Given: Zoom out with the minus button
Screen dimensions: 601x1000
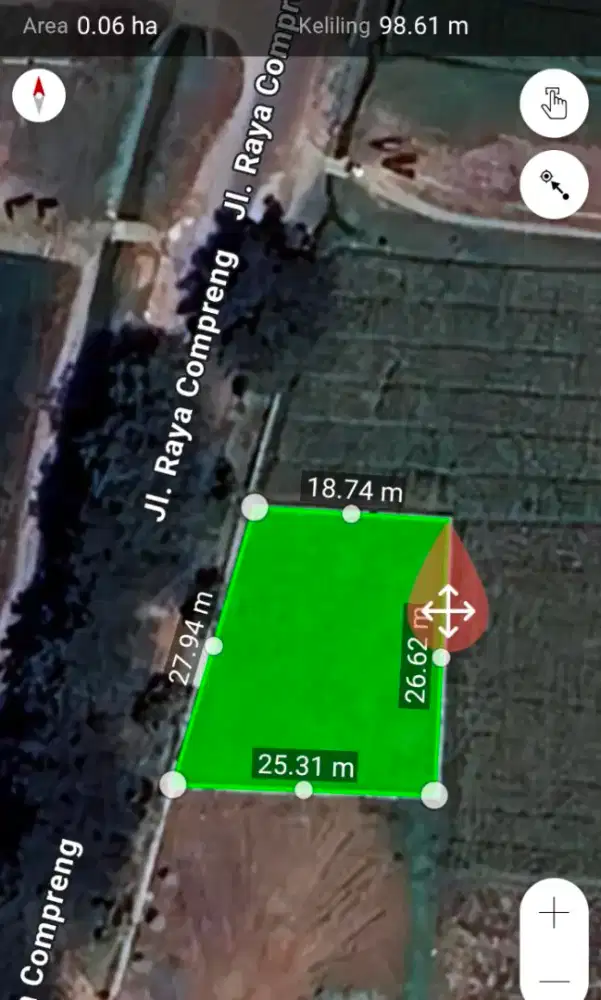Looking at the screenshot, I should tap(553, 982).
